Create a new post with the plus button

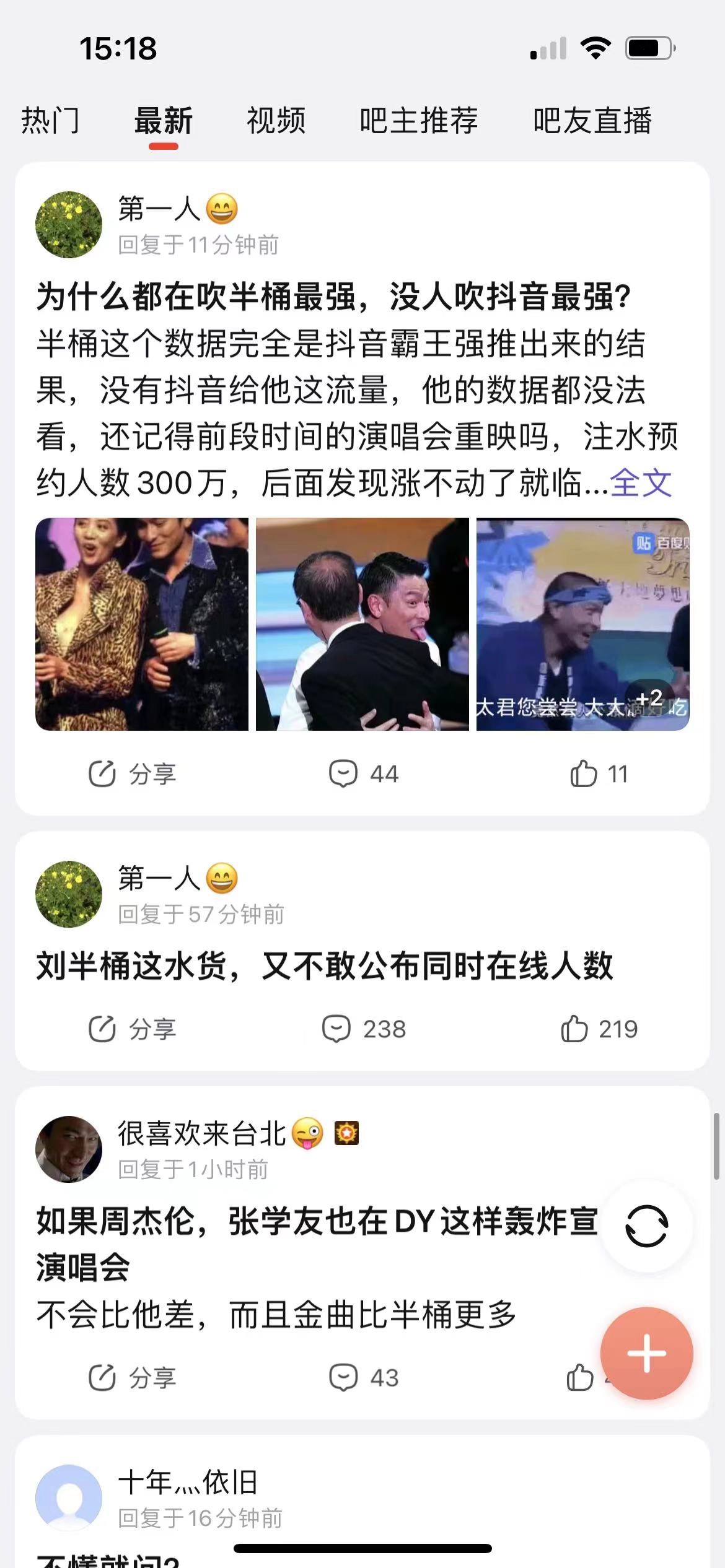(646, 1353)
